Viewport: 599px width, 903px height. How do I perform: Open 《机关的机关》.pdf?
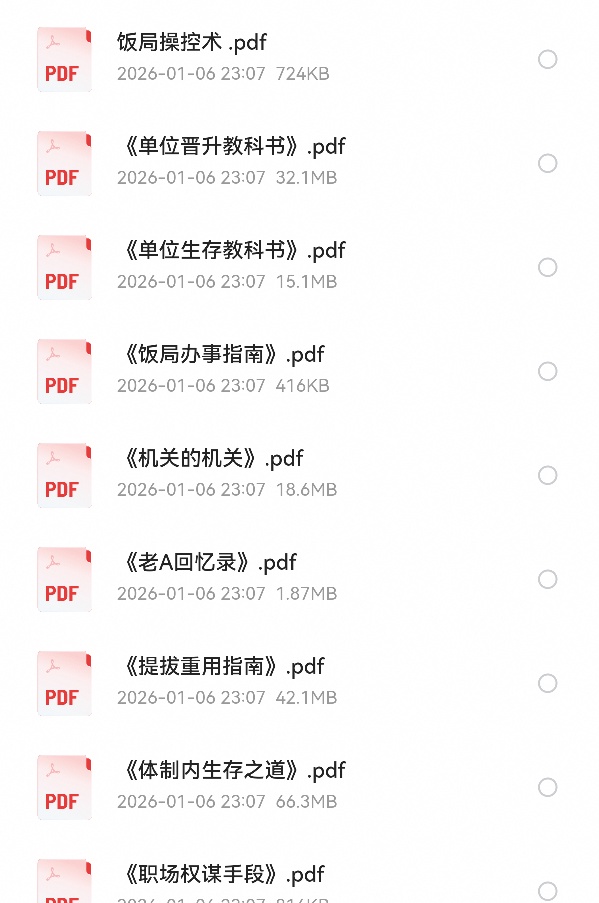coord(300,475)
